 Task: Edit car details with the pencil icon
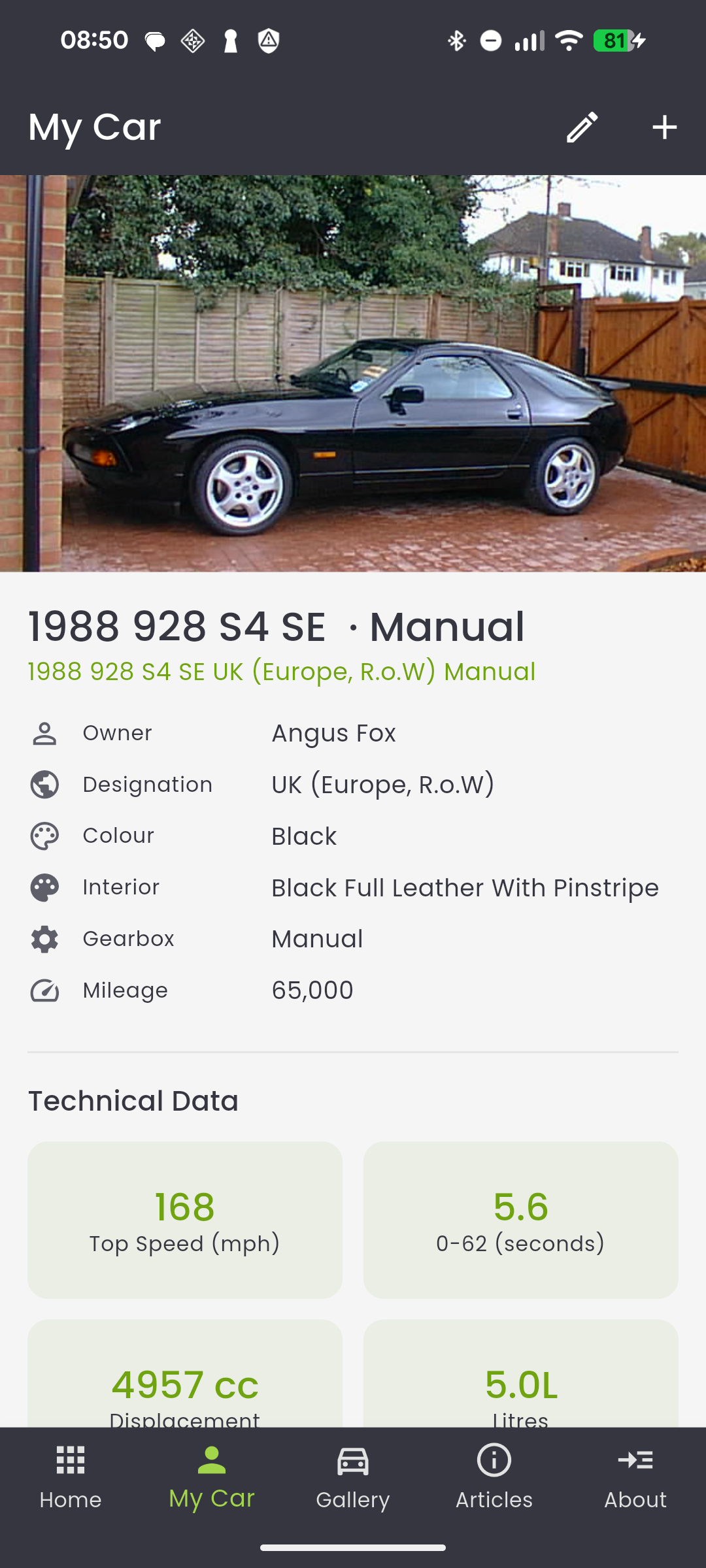coord(582,127)
